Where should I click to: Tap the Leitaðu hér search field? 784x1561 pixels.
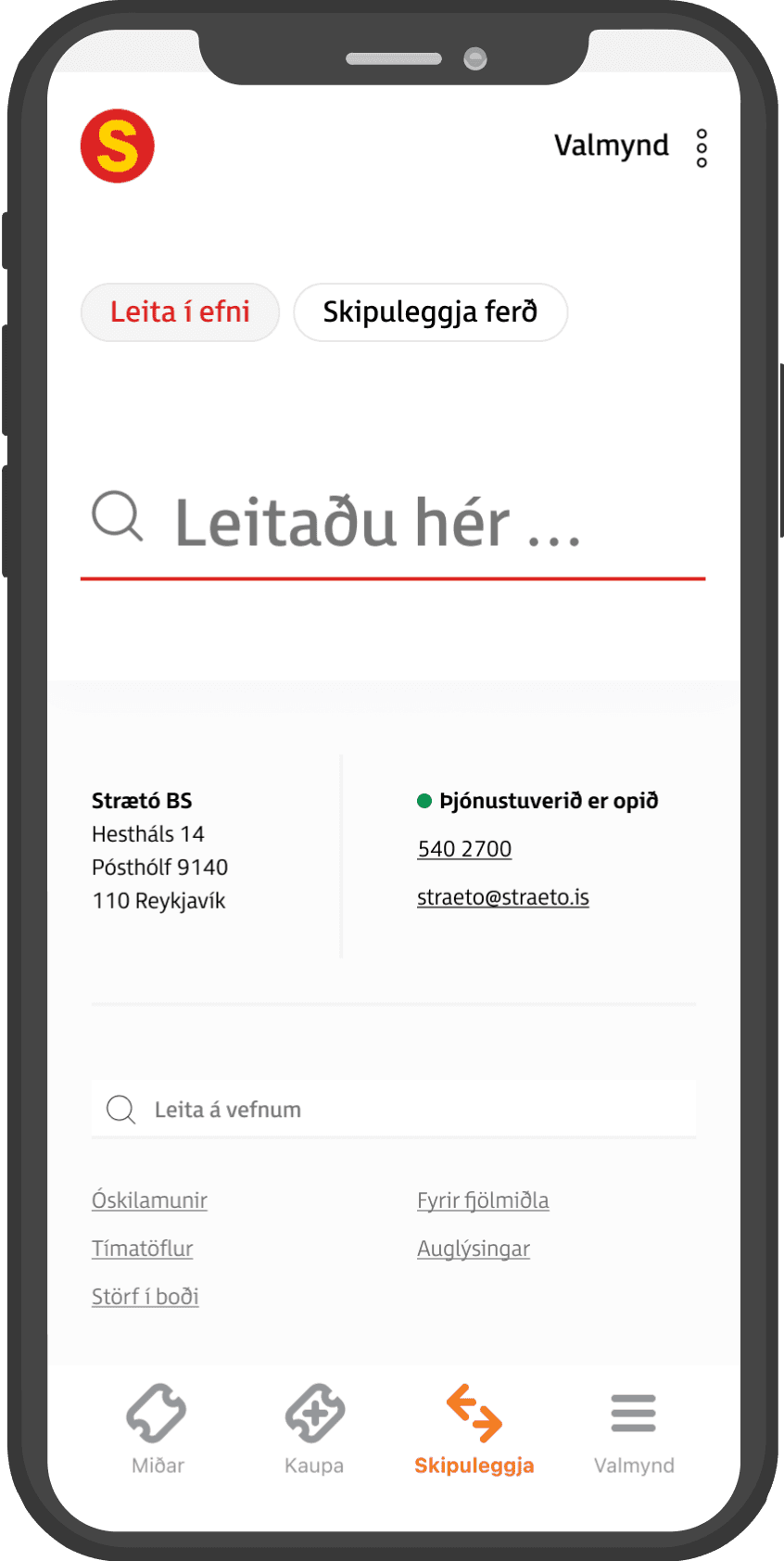pyautogui.click(x=393, y=522)
